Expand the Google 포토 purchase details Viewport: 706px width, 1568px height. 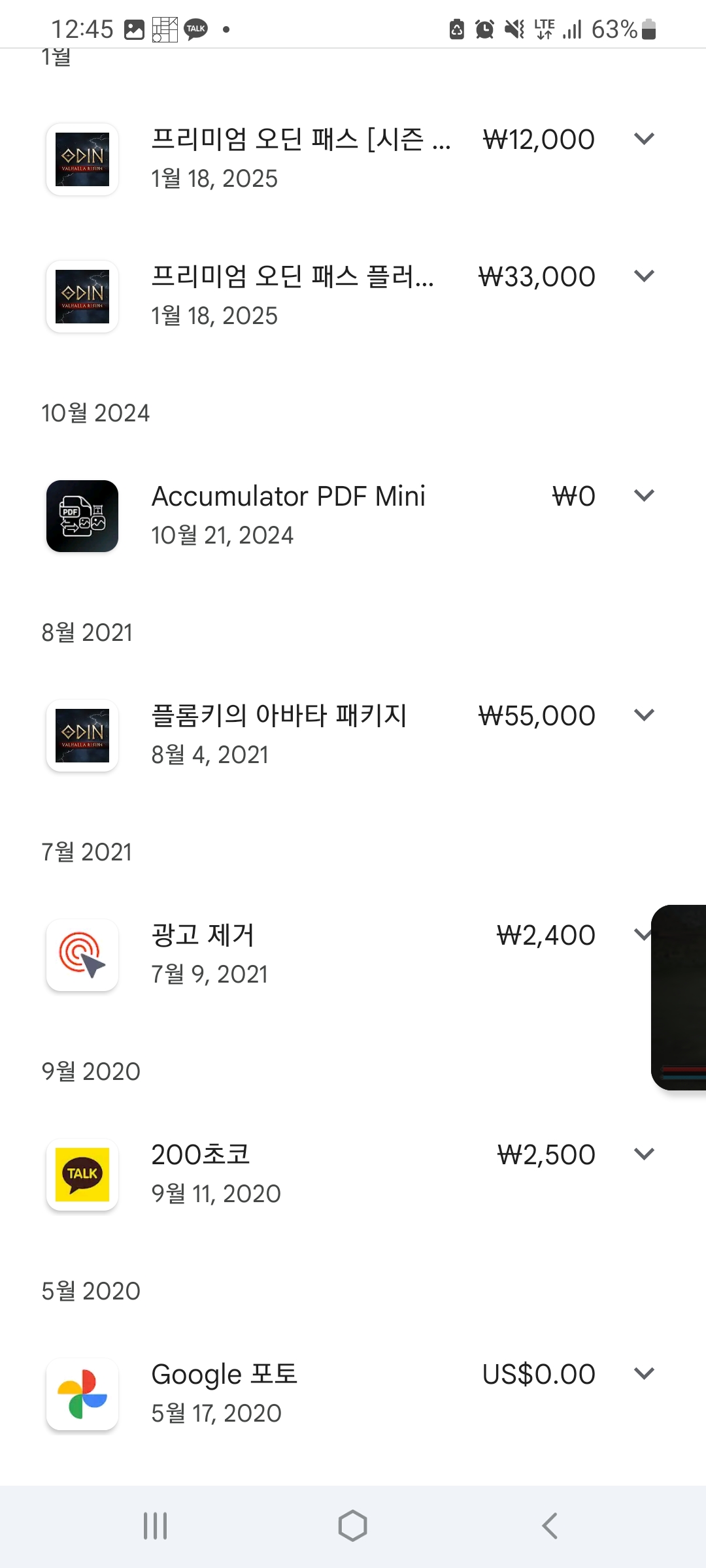(644, 1374)
